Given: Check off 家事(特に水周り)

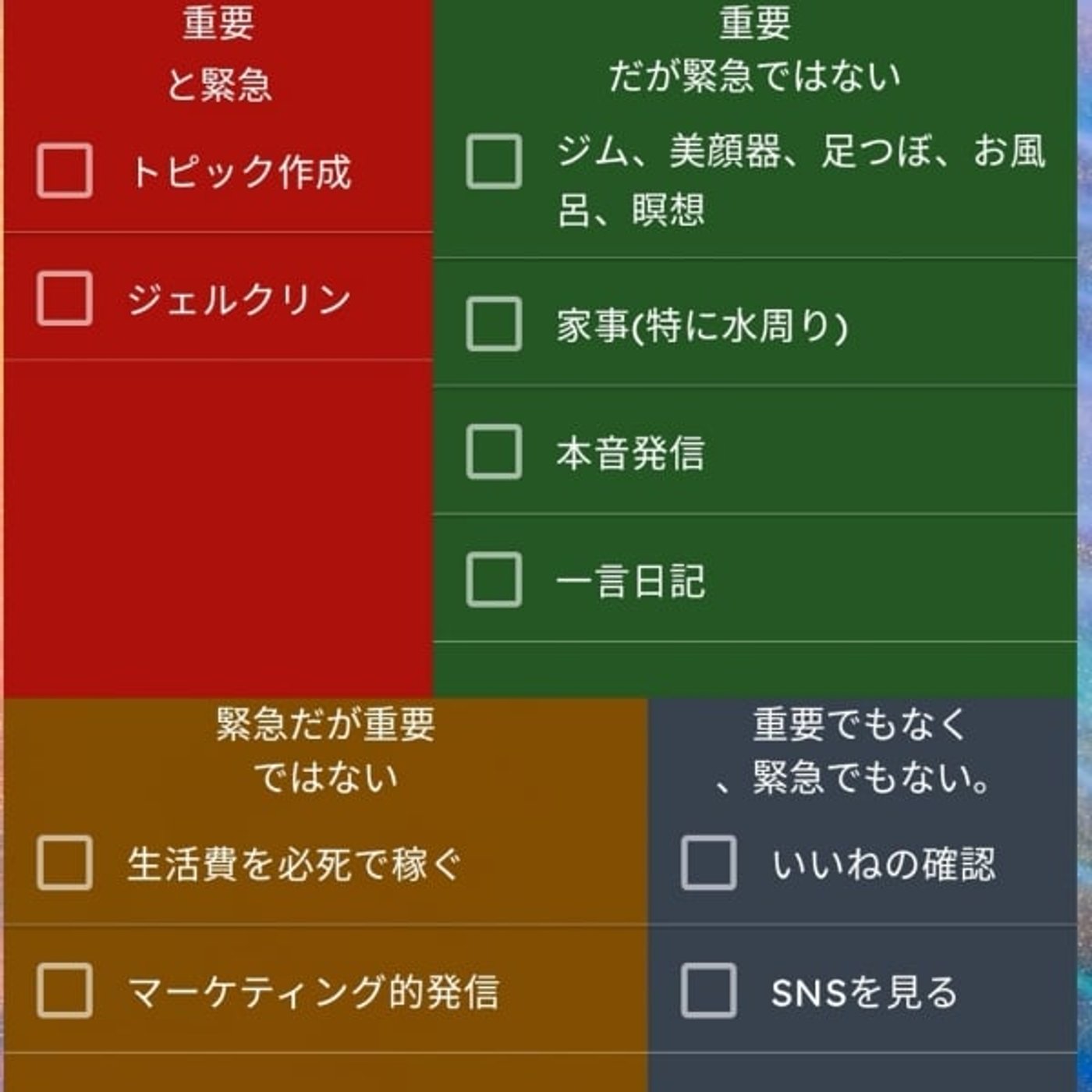Looking at the screenshot, I should coord(494,324).
